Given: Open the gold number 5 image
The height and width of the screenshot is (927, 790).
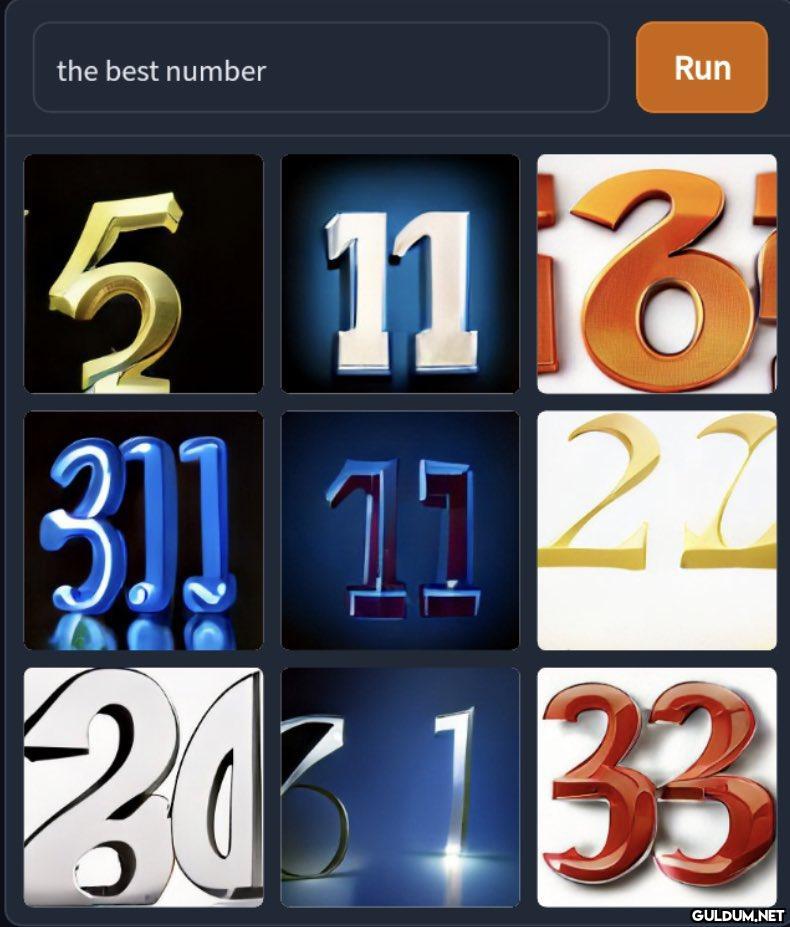Looking at the screenshot, I should (x=143, y=273).
